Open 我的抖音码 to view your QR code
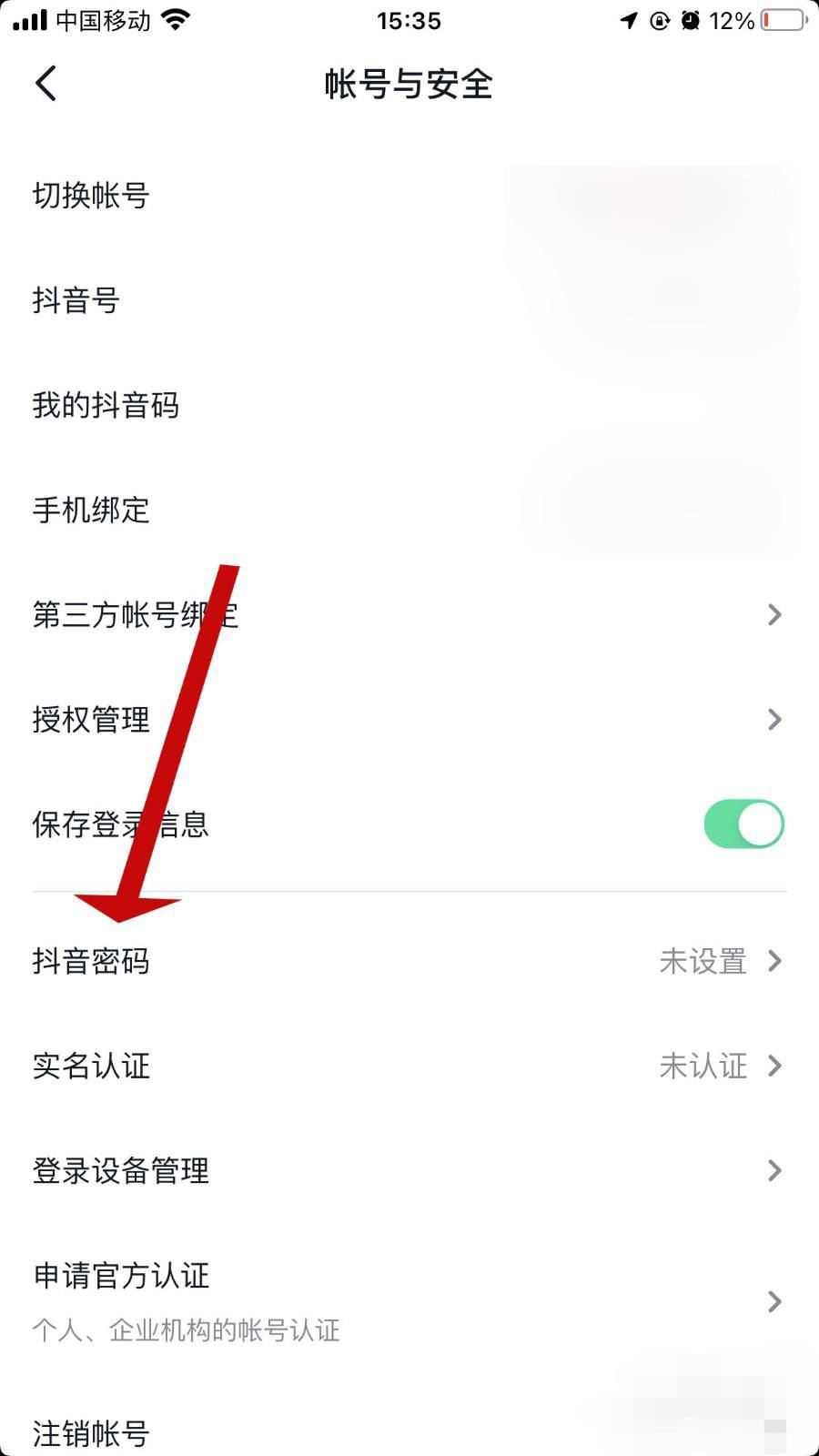Screen dimensions: 819x1456 pyautogui.click(x=106, y=406)
